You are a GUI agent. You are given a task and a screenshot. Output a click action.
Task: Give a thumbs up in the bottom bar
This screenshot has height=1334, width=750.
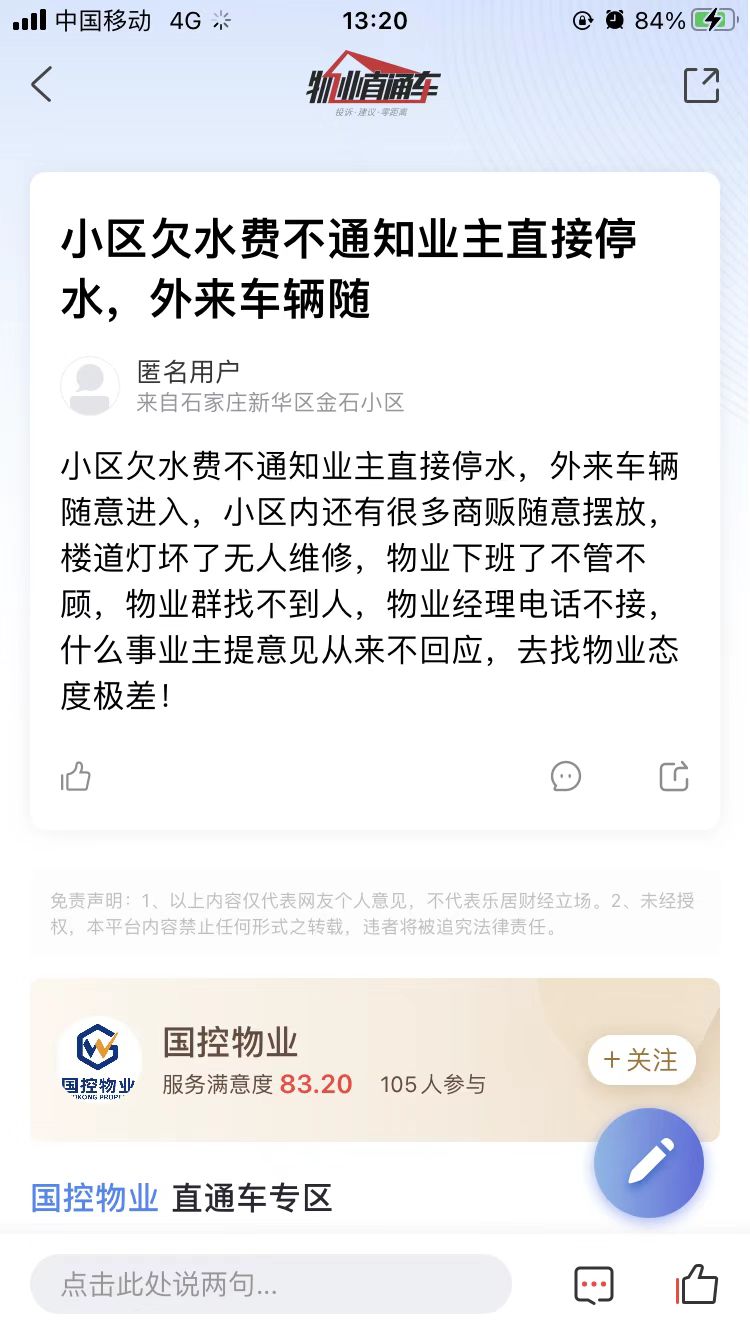tap(697, 1284)
